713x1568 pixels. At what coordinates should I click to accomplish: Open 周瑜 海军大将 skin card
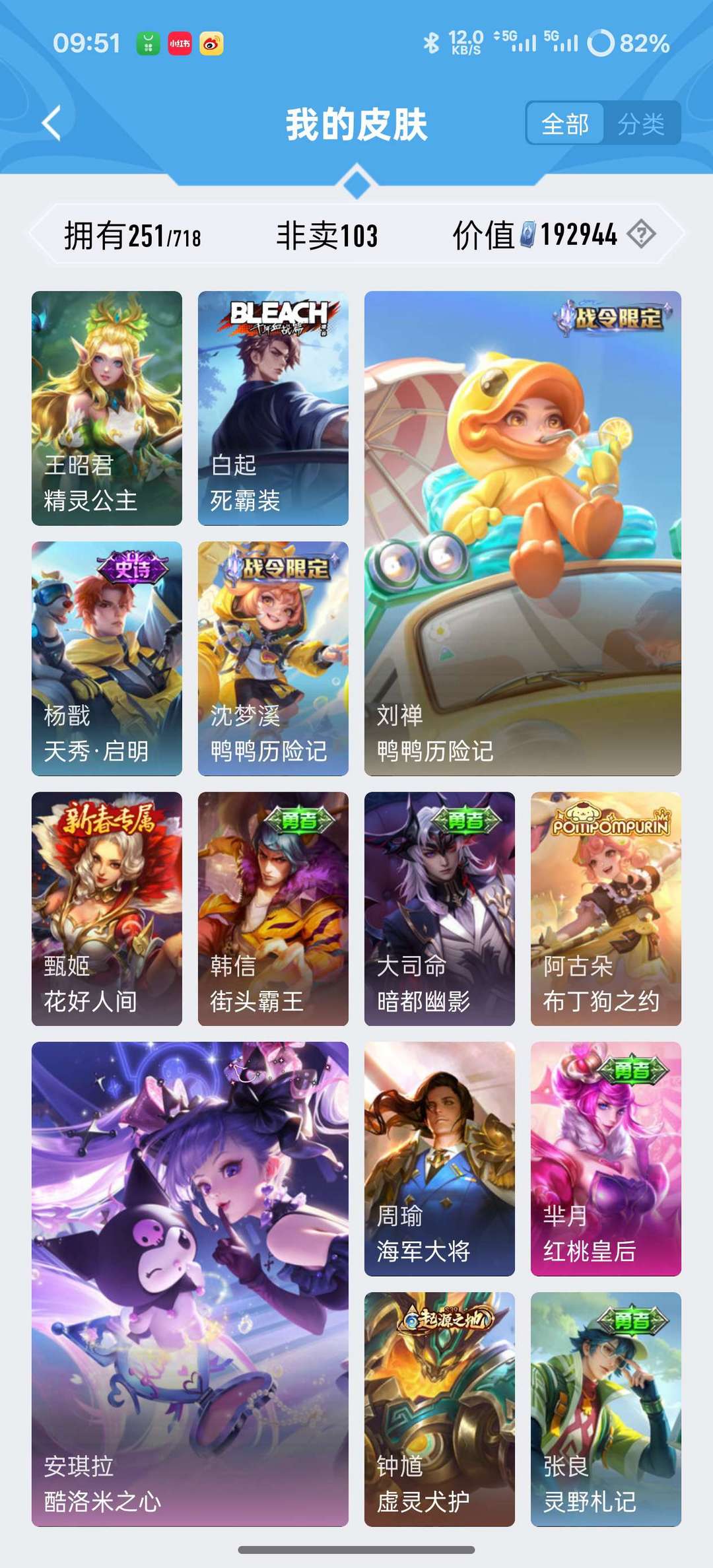pyautogui.click(x=440, y=1159)
